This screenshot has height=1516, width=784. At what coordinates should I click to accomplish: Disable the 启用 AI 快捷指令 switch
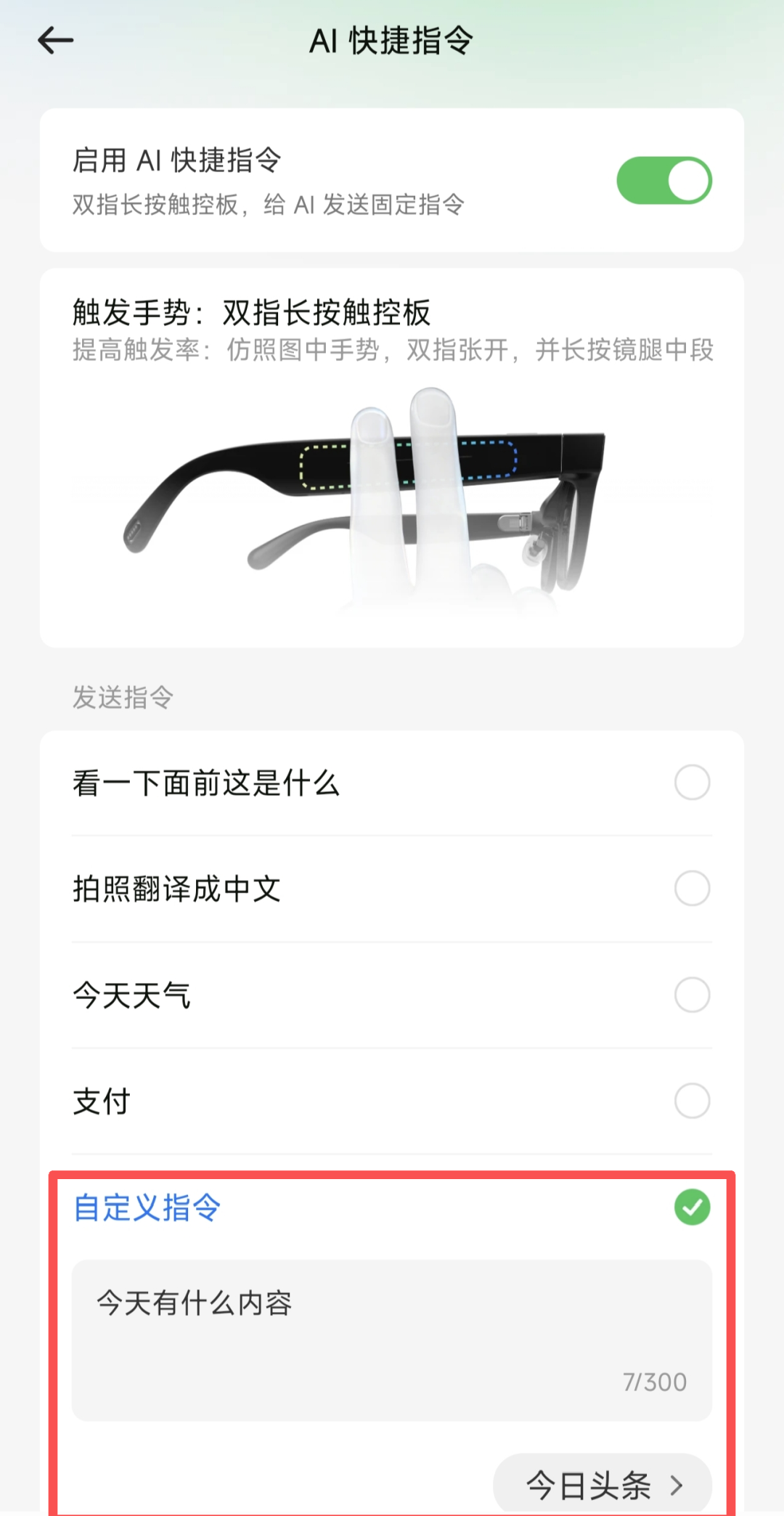pyautogui.click(x=663, y=181)
